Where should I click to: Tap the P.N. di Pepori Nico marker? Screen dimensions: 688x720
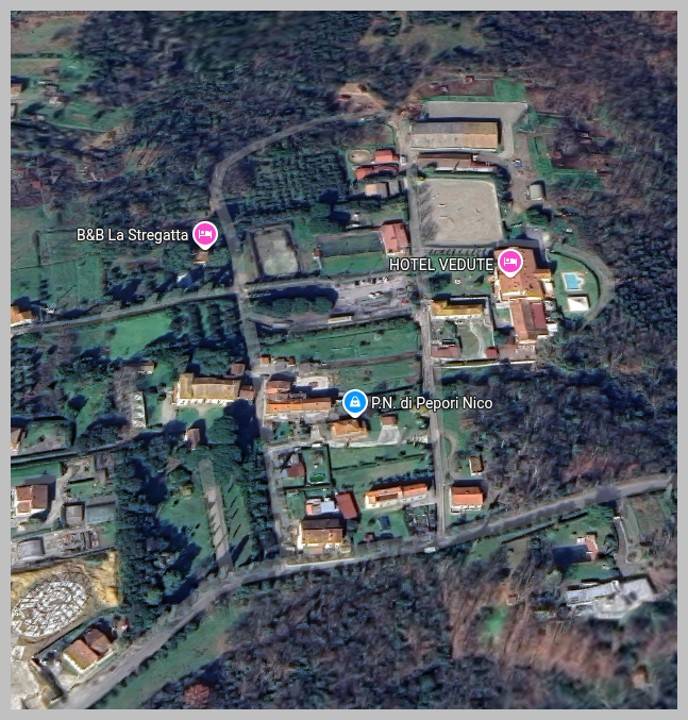(354, 403)
